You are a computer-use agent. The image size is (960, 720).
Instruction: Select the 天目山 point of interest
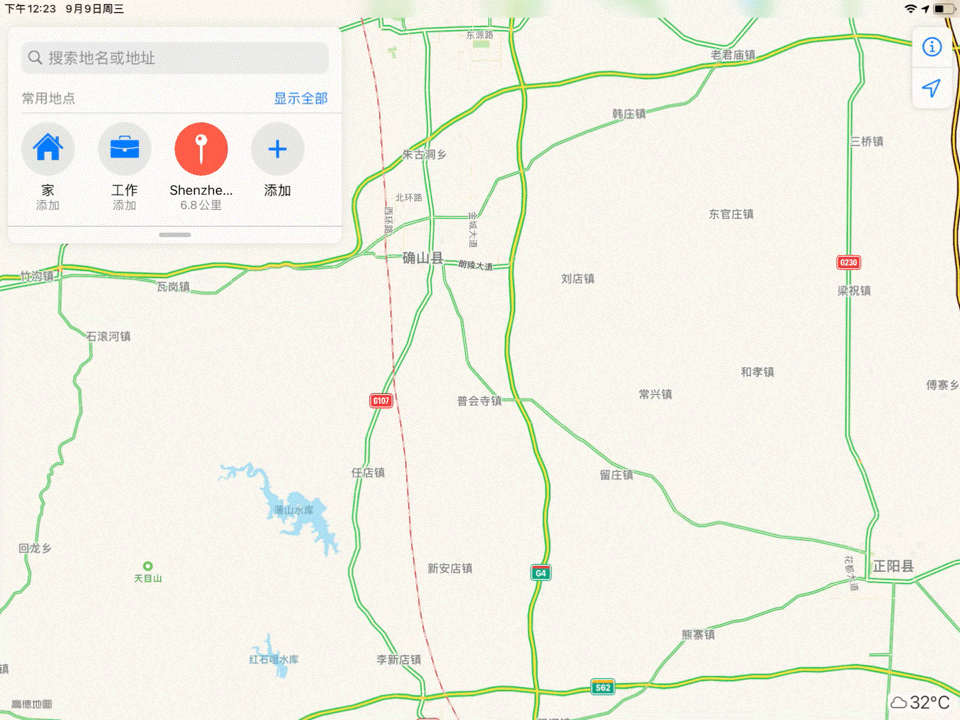148,566
